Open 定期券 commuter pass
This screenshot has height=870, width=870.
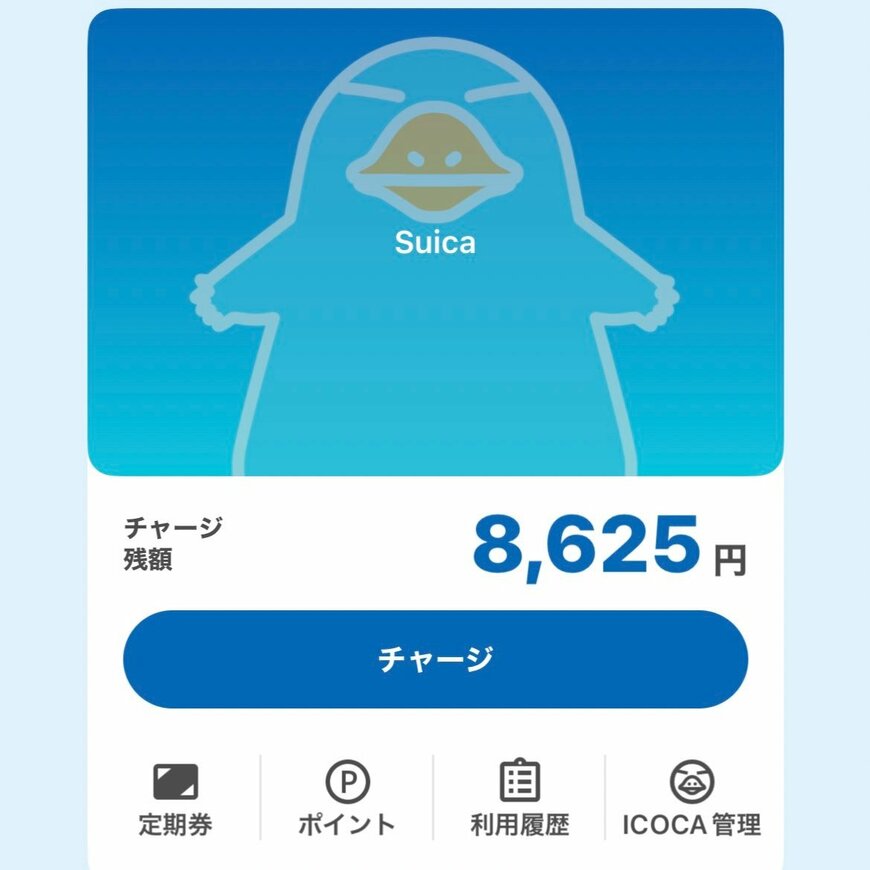click(x=175, y=799)
